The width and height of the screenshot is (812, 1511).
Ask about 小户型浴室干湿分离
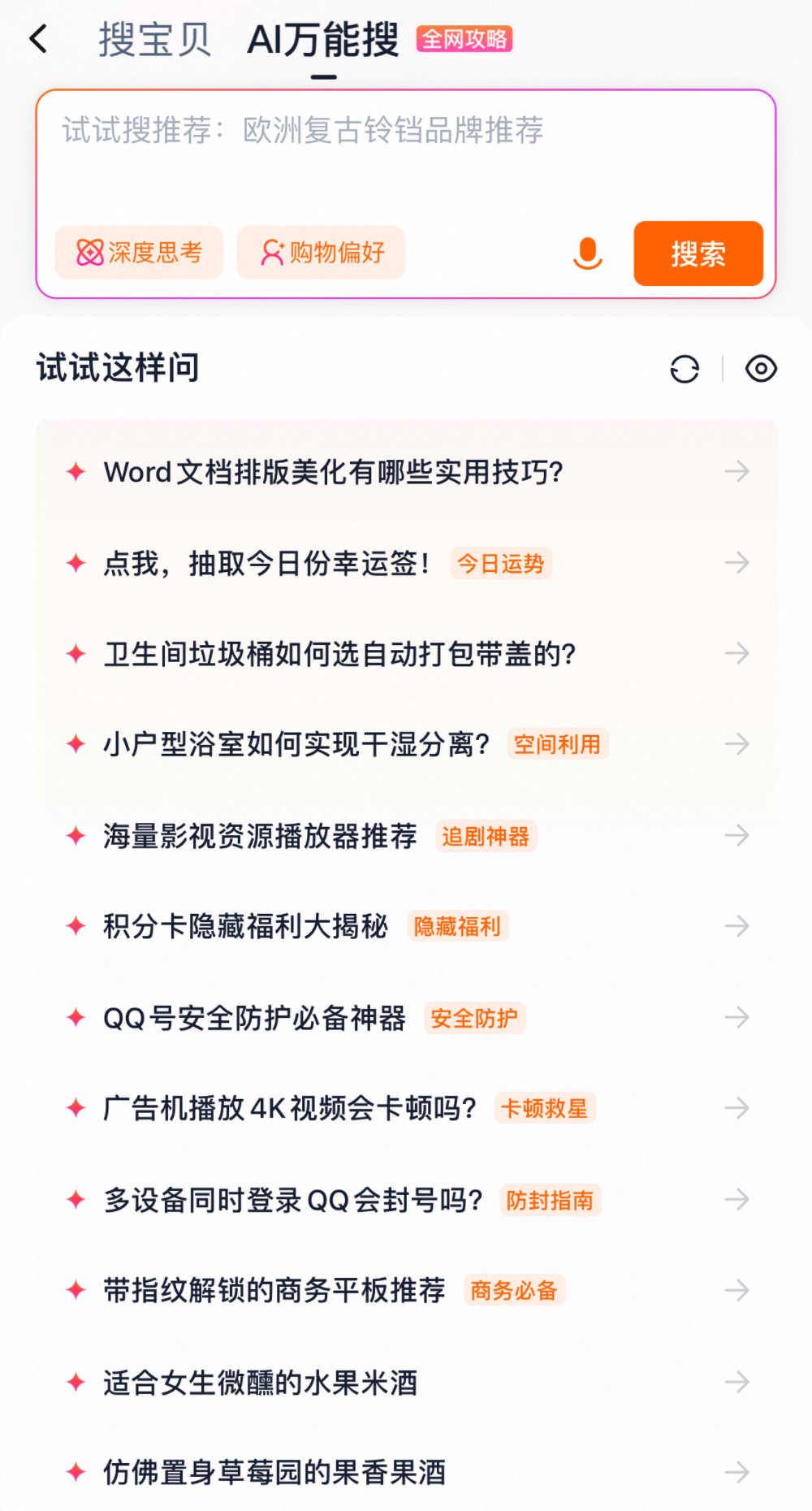pos(407,744)
